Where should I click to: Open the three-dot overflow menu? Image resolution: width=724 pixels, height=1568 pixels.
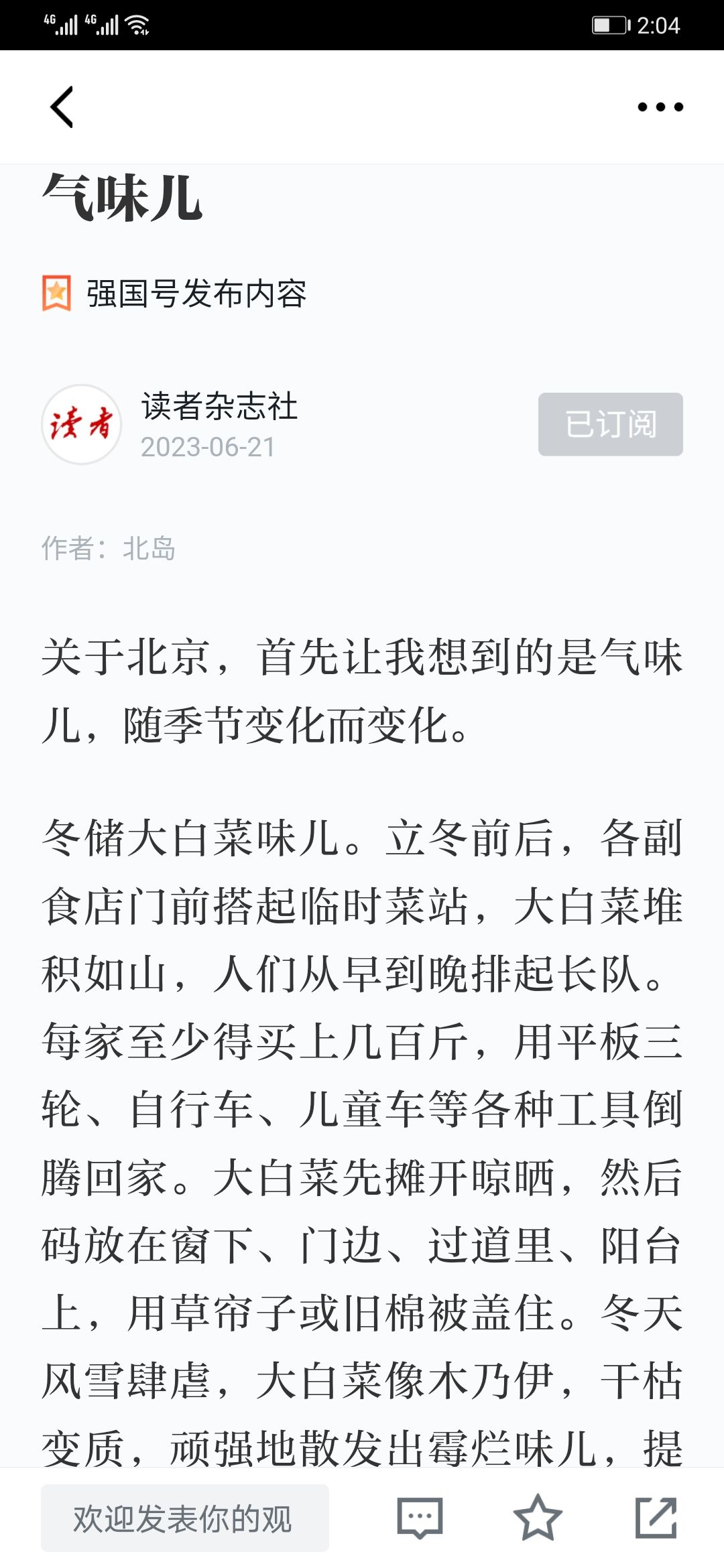(660, 107)
